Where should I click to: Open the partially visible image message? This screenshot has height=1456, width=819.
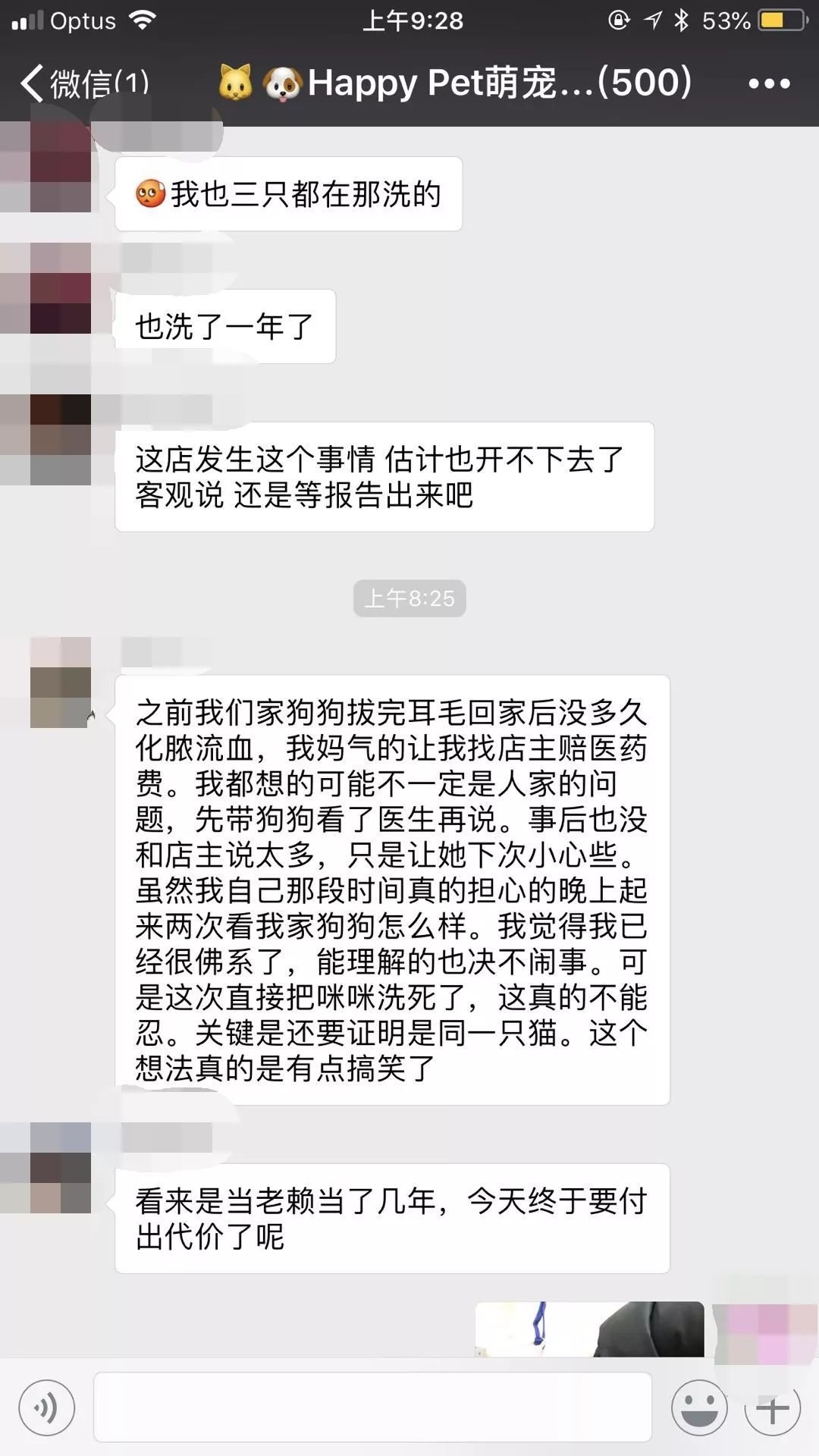(588, 1329)
